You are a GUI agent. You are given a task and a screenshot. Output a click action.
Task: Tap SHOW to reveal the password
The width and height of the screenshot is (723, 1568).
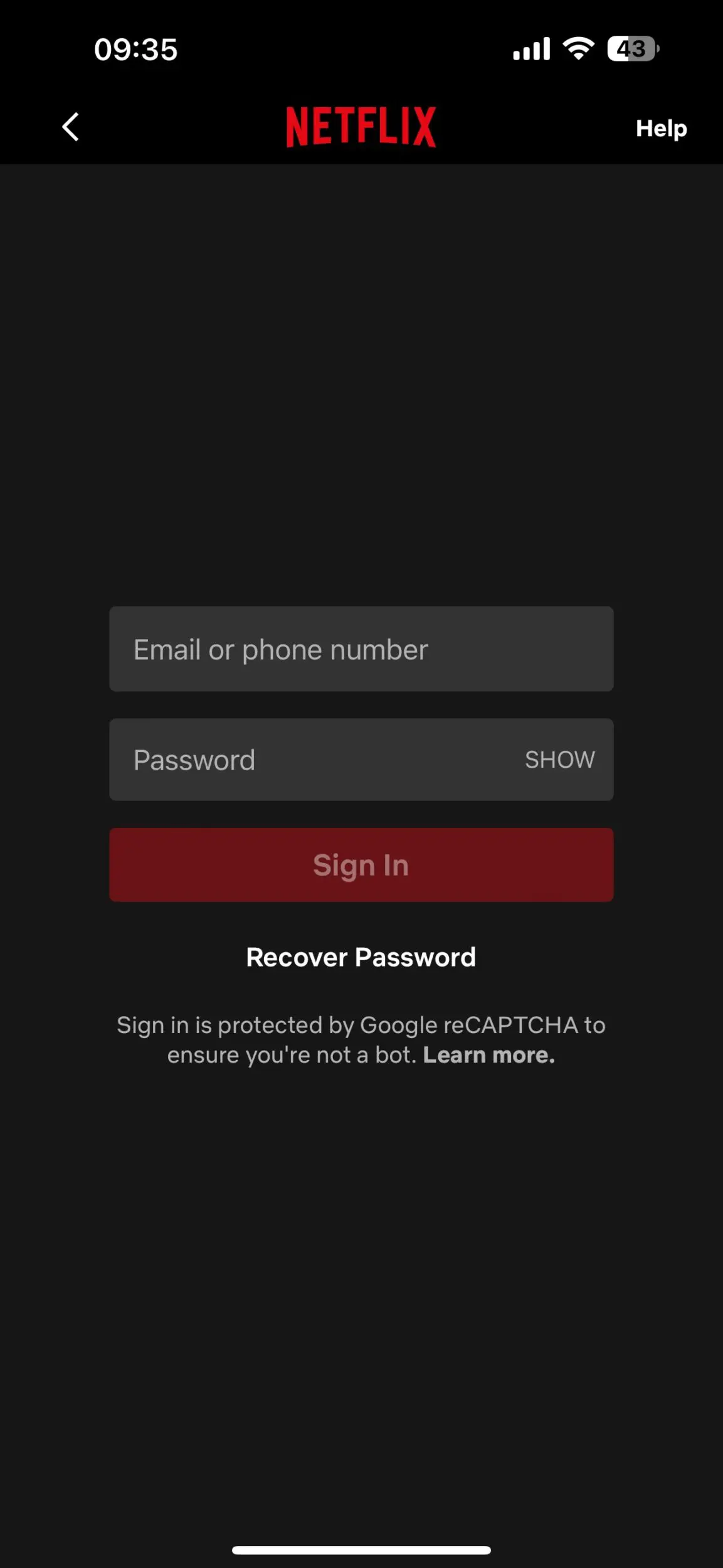click(559, 760)
